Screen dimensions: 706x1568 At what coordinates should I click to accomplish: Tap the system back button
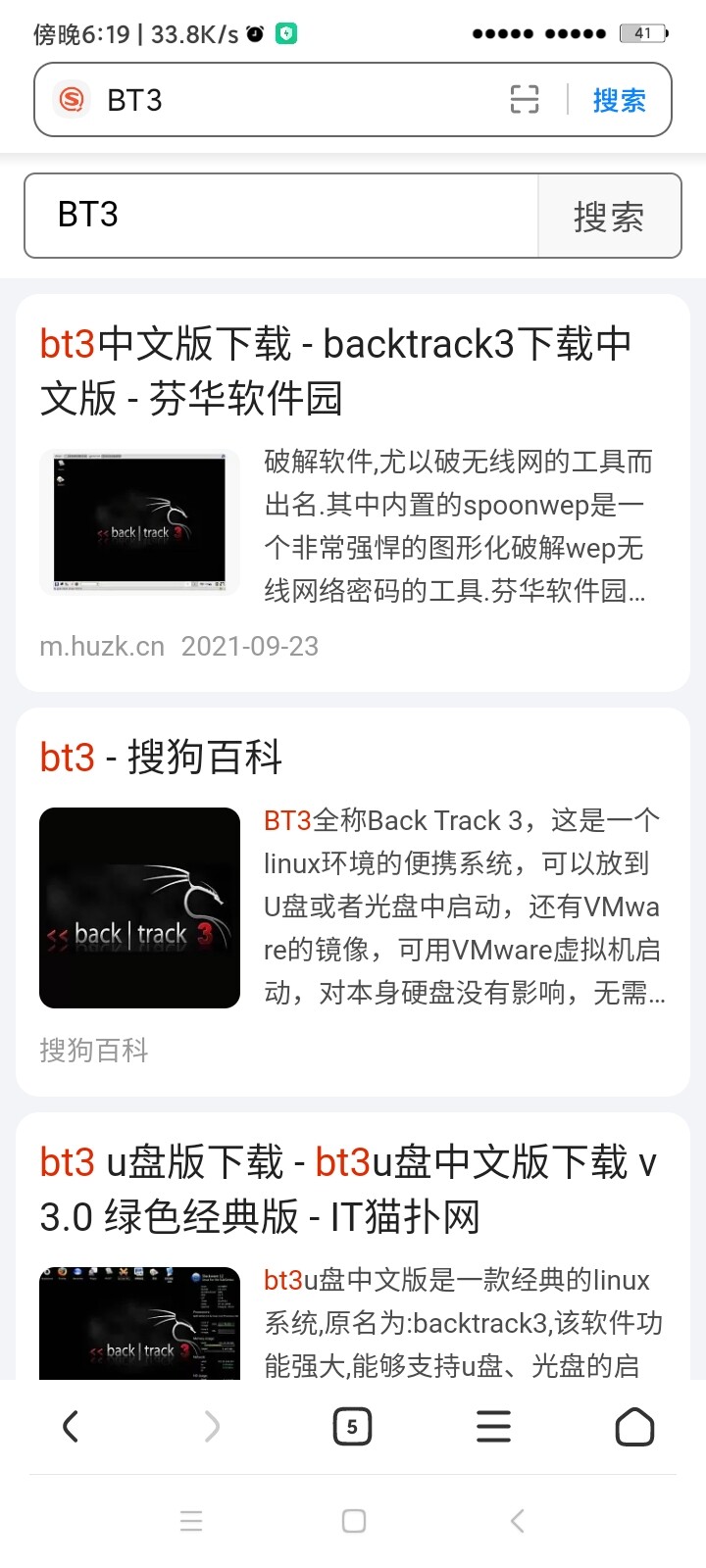(518, 1521)
